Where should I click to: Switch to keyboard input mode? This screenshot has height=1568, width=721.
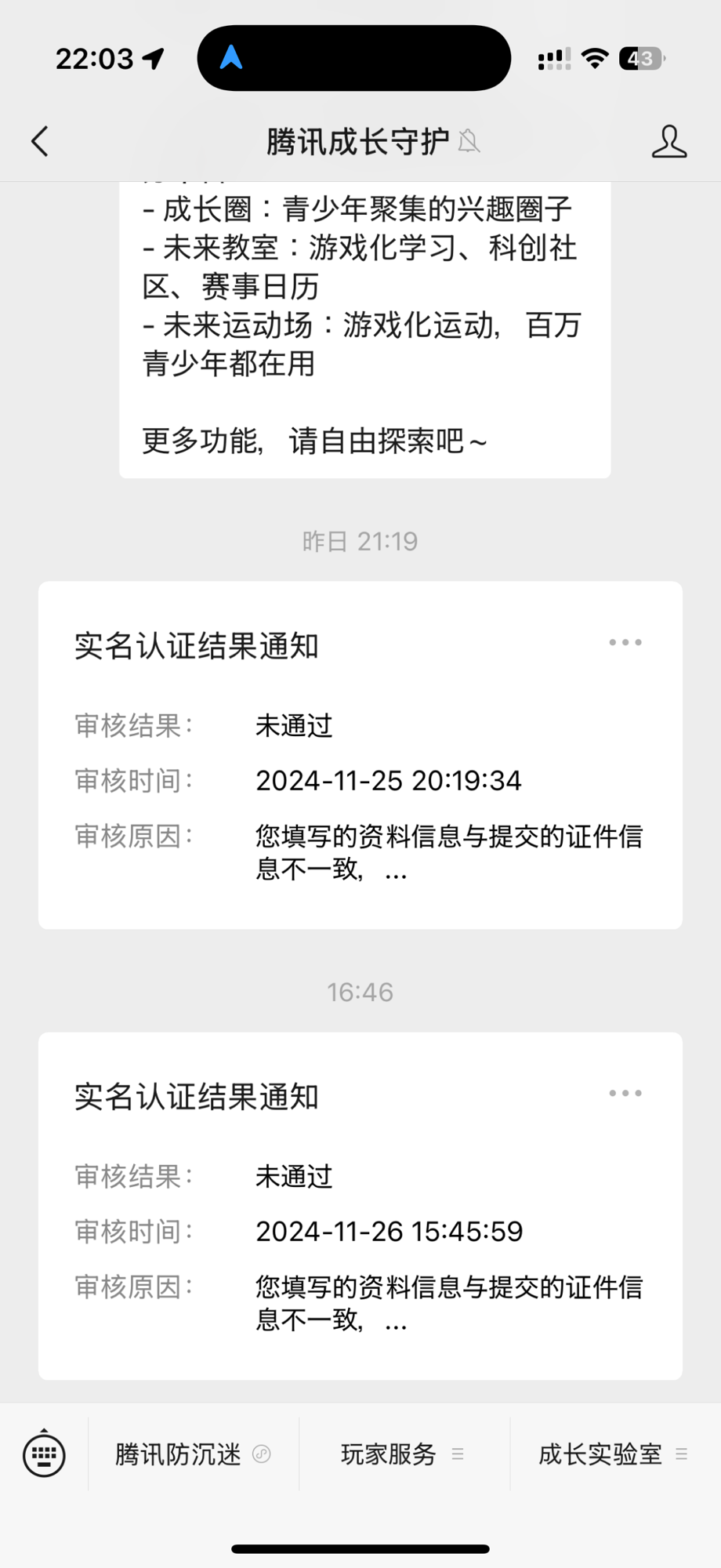point(44,1454)
